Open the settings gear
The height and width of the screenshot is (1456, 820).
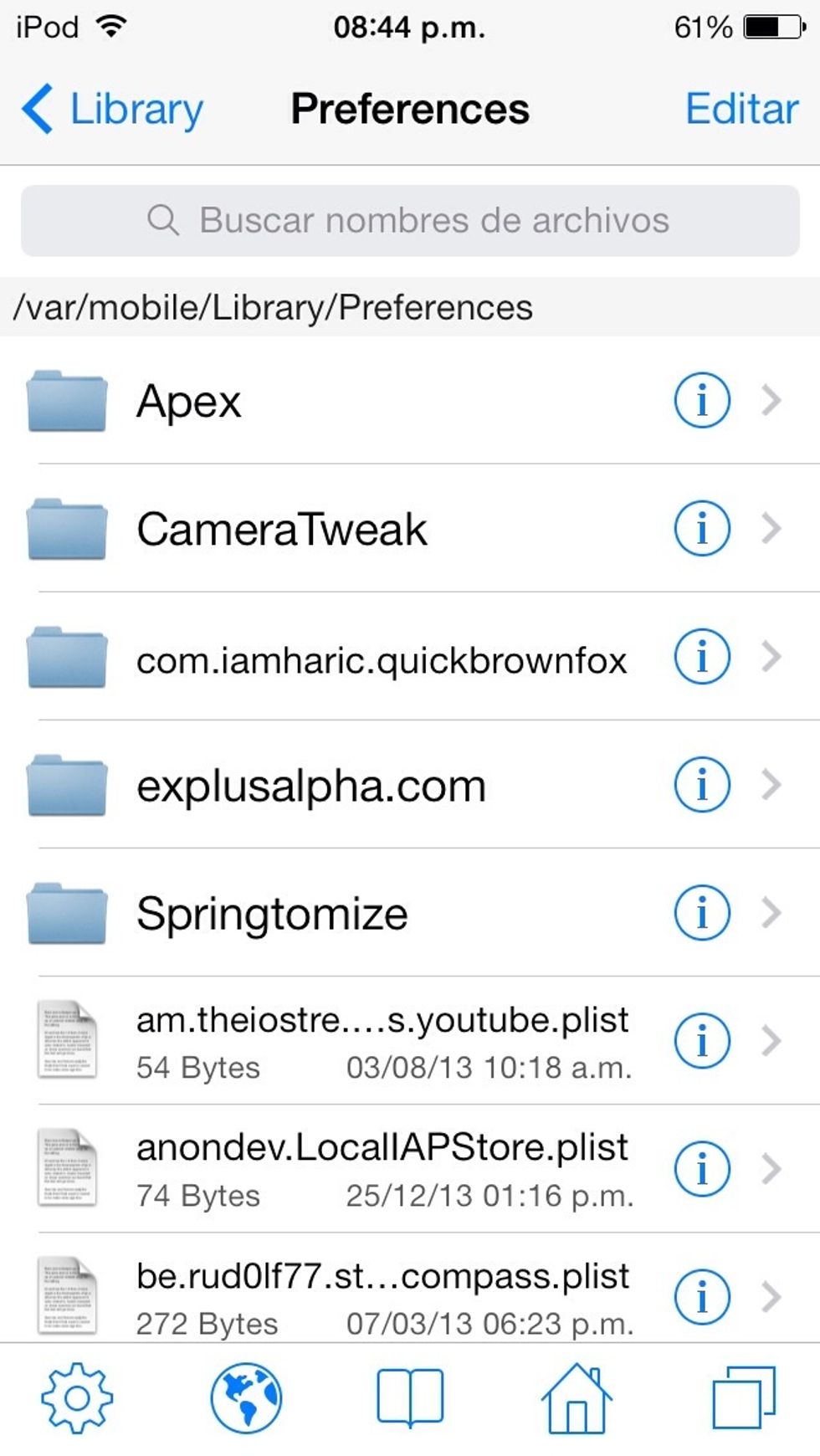pyautogui.click(x=77, y=1398)
